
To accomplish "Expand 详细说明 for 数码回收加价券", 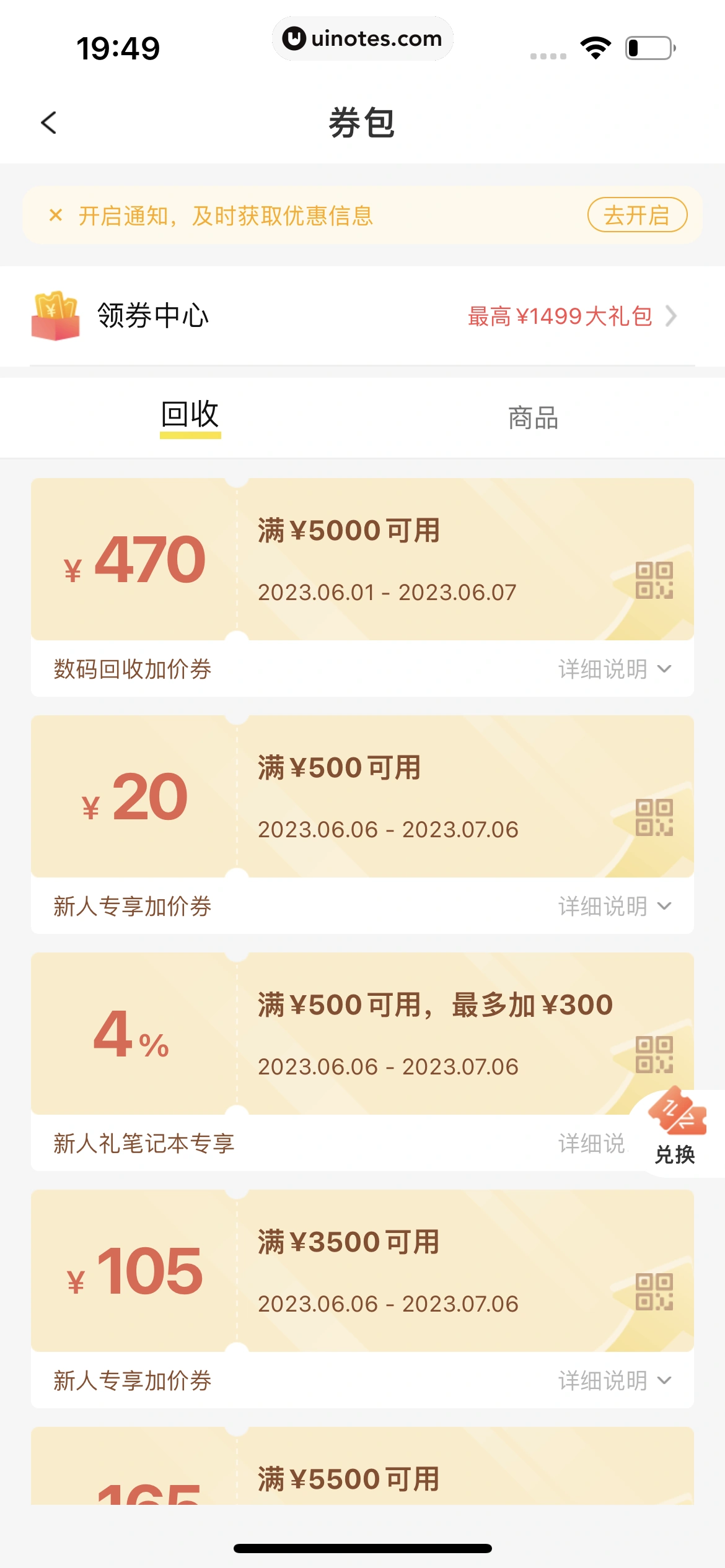I will 613,669.
